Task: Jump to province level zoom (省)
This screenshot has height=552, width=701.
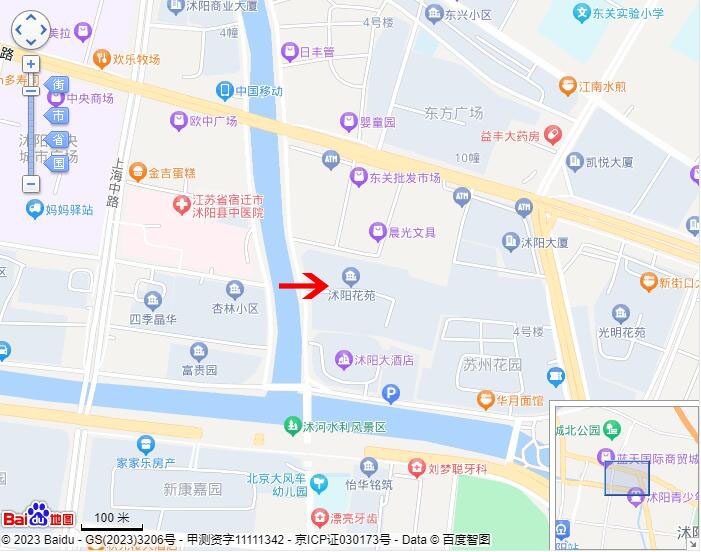Action: point(59,139)
